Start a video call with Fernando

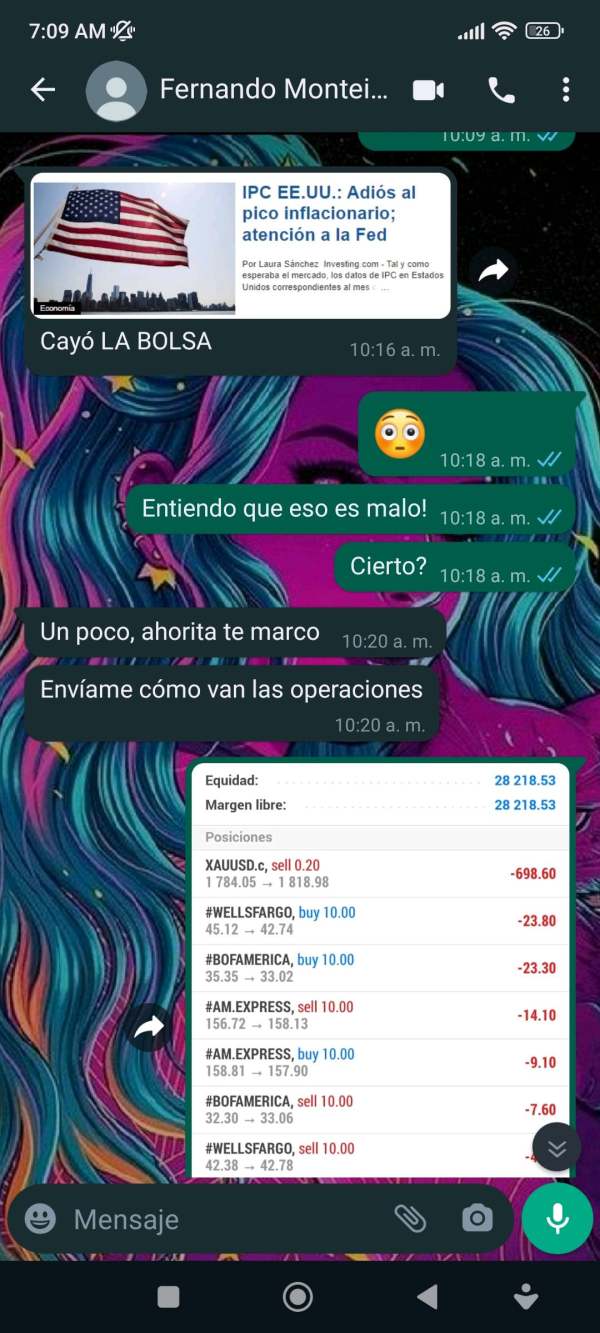point(428,90)
